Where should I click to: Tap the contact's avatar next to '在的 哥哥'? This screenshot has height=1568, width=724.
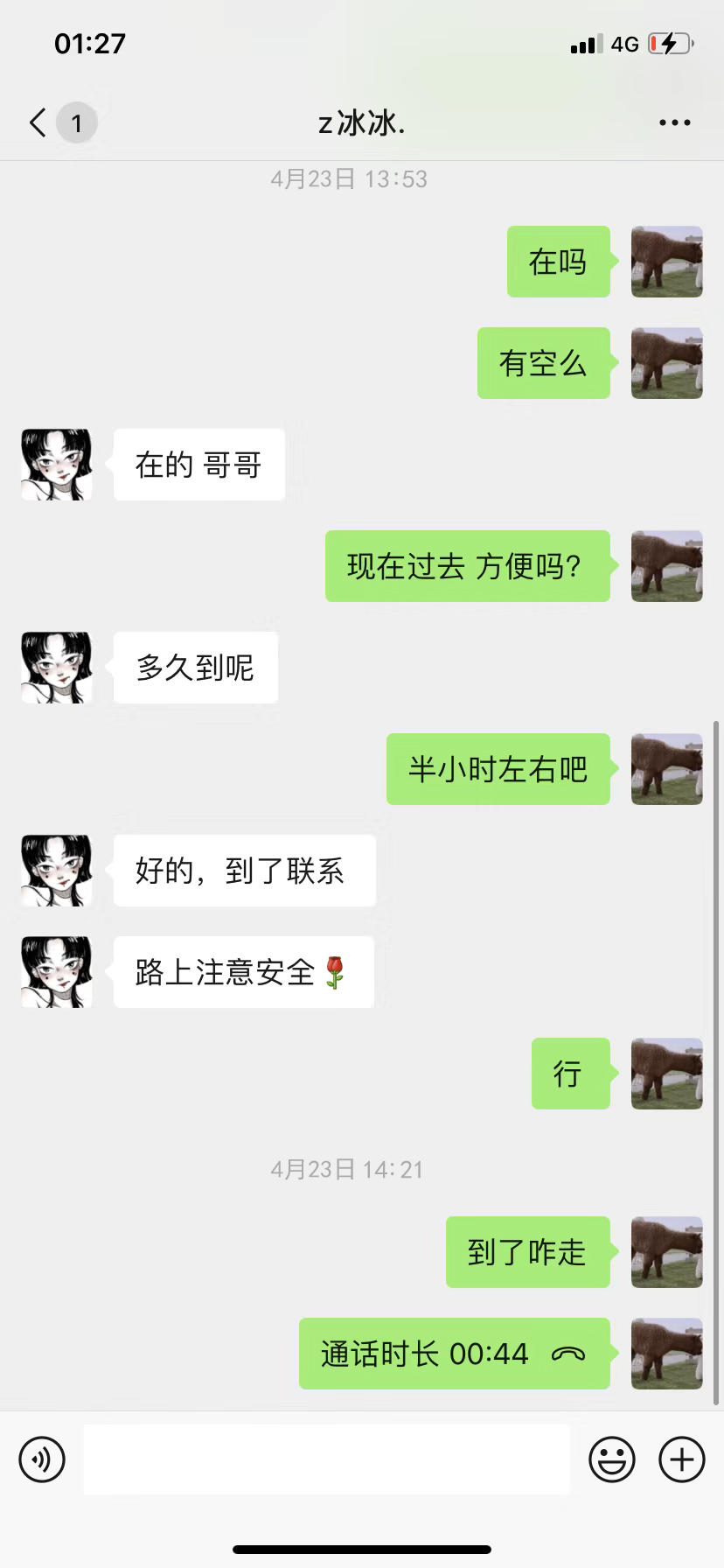click(55, 465)
